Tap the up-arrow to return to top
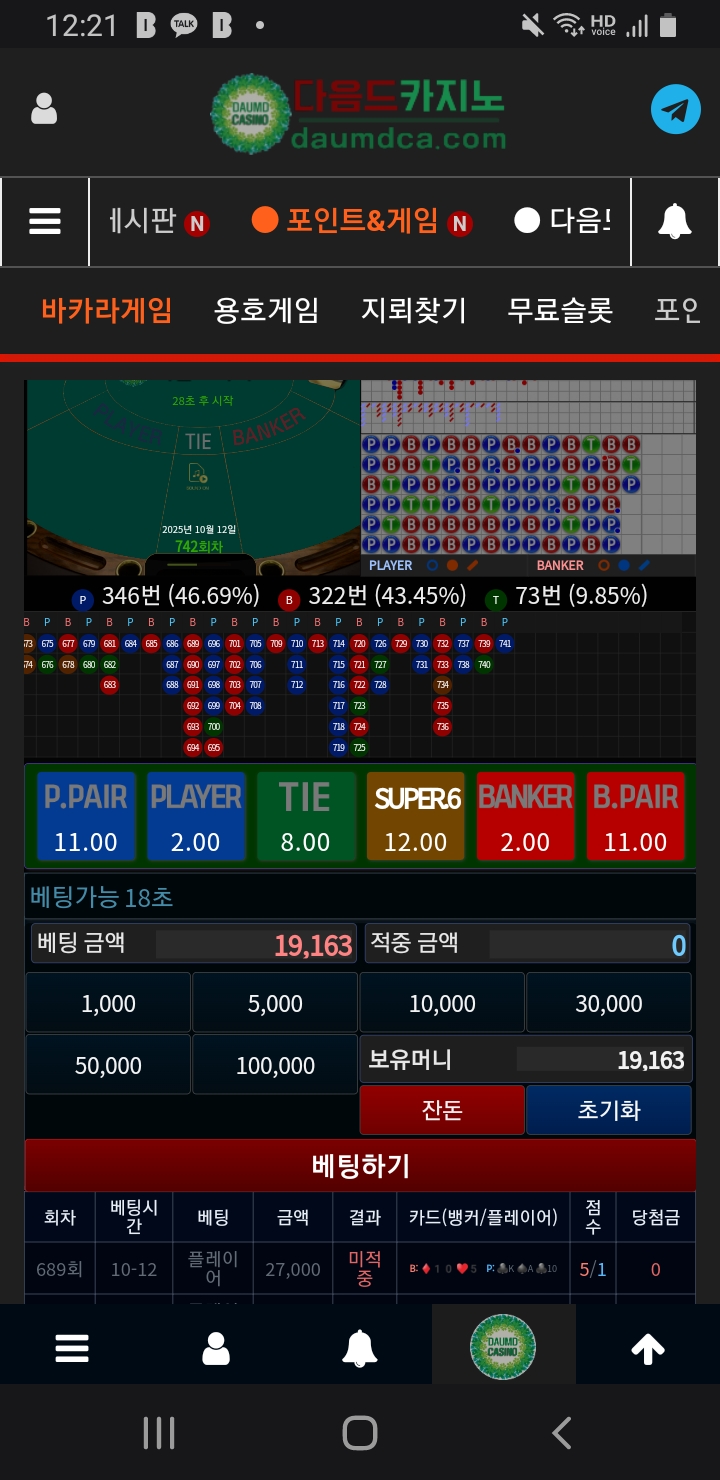The width and height of the screenshot is (720, 1480). coord(648,1349)
